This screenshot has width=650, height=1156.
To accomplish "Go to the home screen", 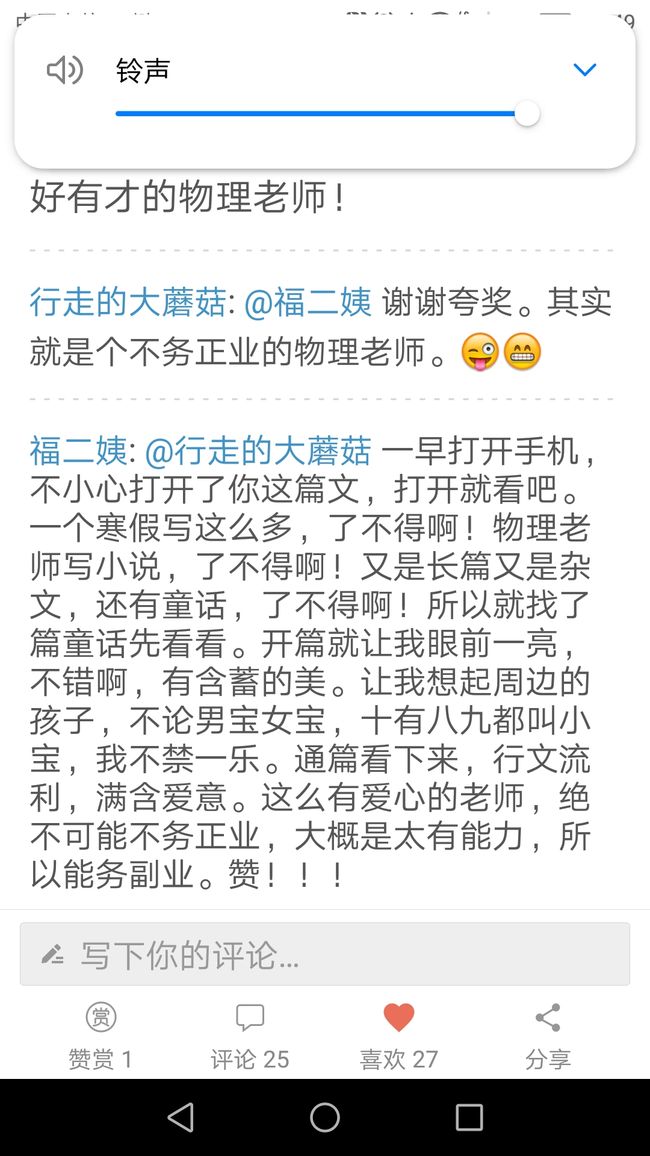I will pyautogui.click(x=325, y=1118).
